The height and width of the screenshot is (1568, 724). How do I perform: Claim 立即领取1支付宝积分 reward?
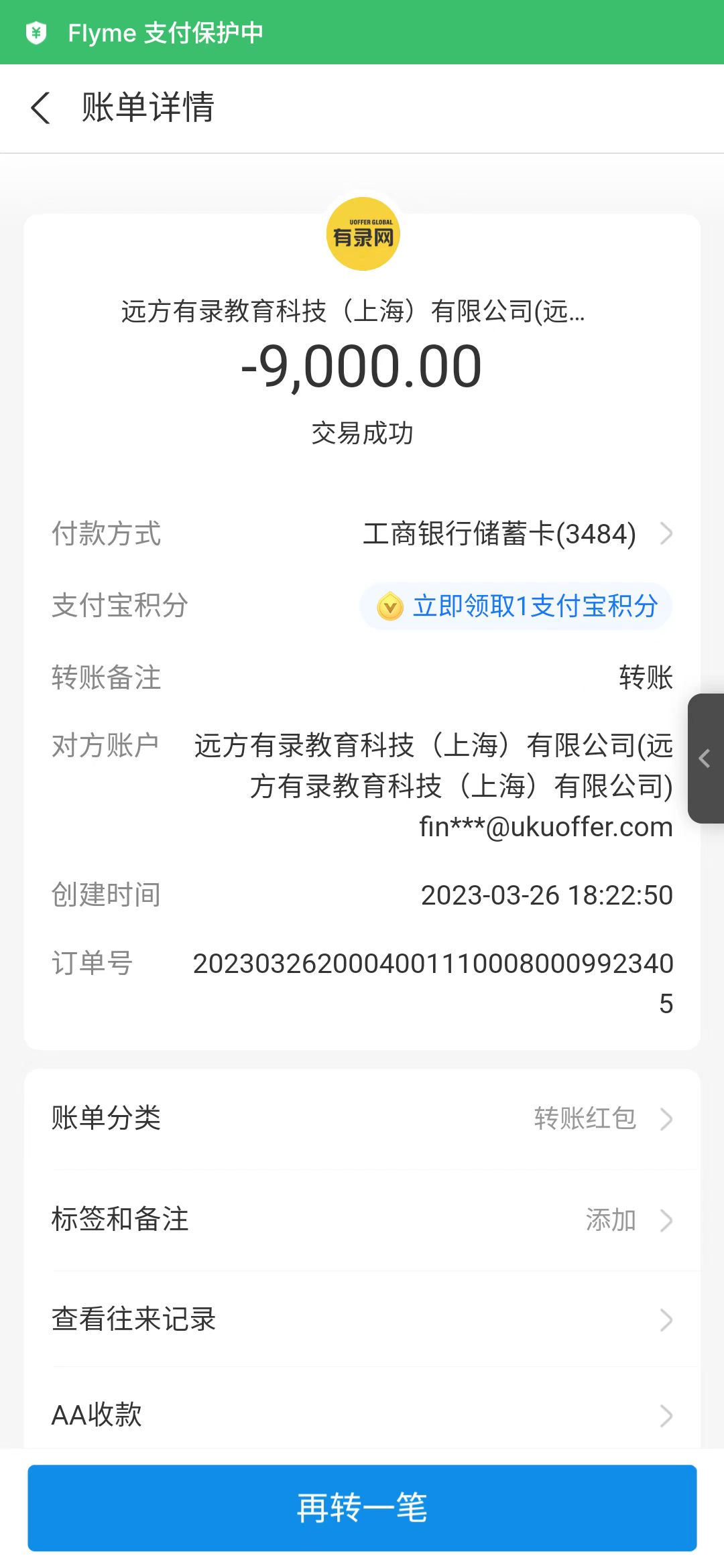(x=516, y=606)
